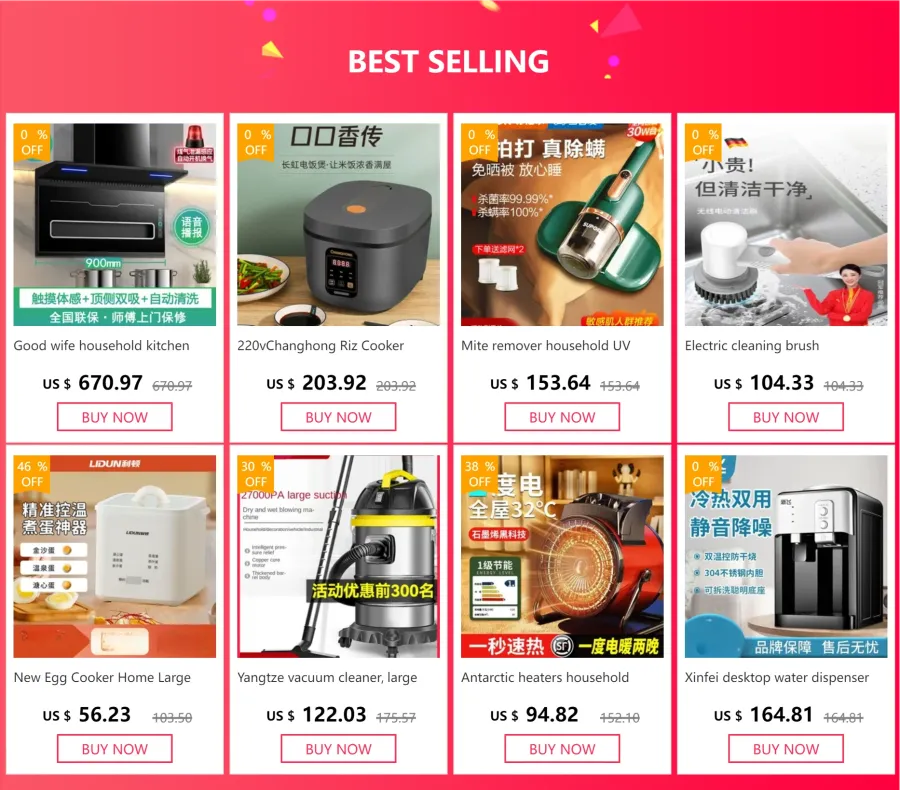Tap BUY NOW under Mite remover household UV
900x790 pixels.
[562, 417]
